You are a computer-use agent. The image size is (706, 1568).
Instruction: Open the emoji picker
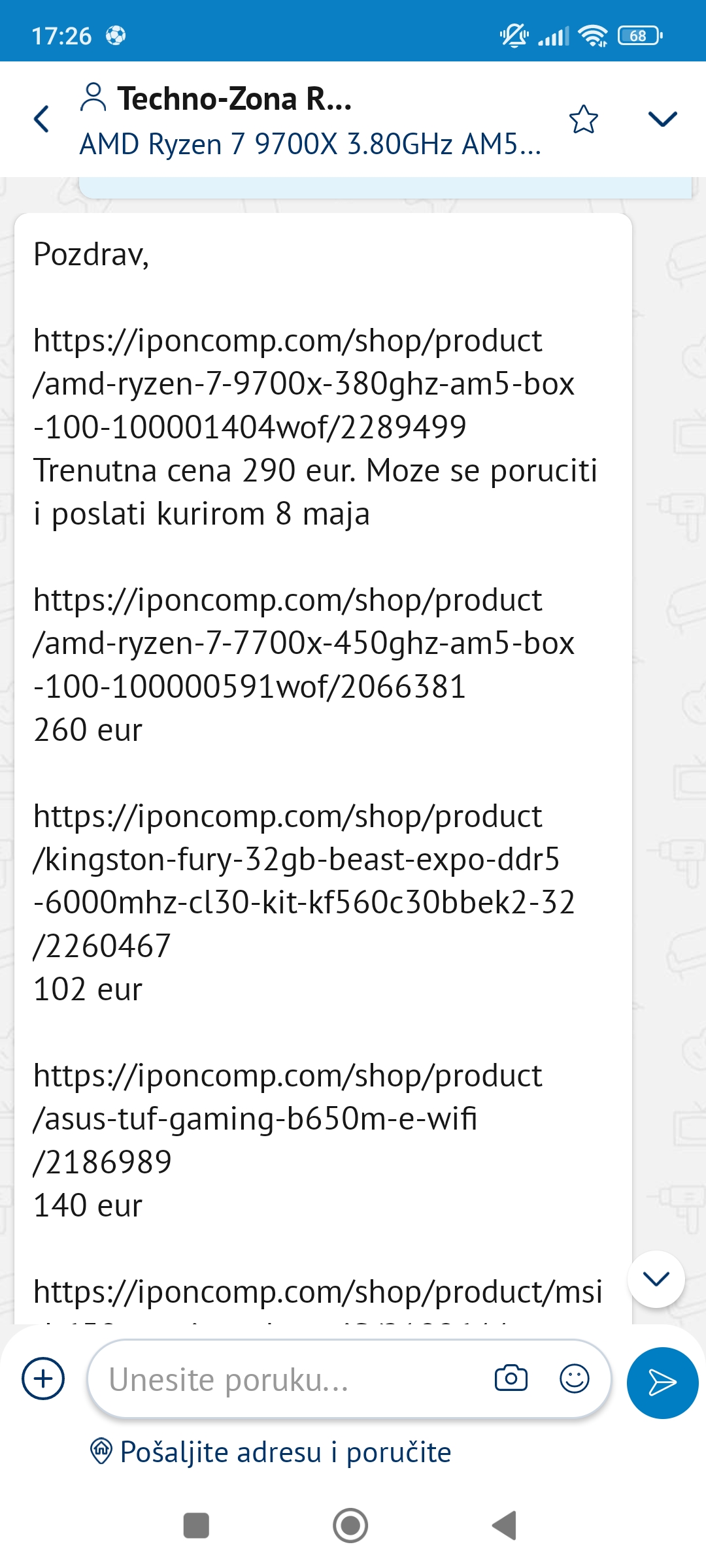[575, 1379]
